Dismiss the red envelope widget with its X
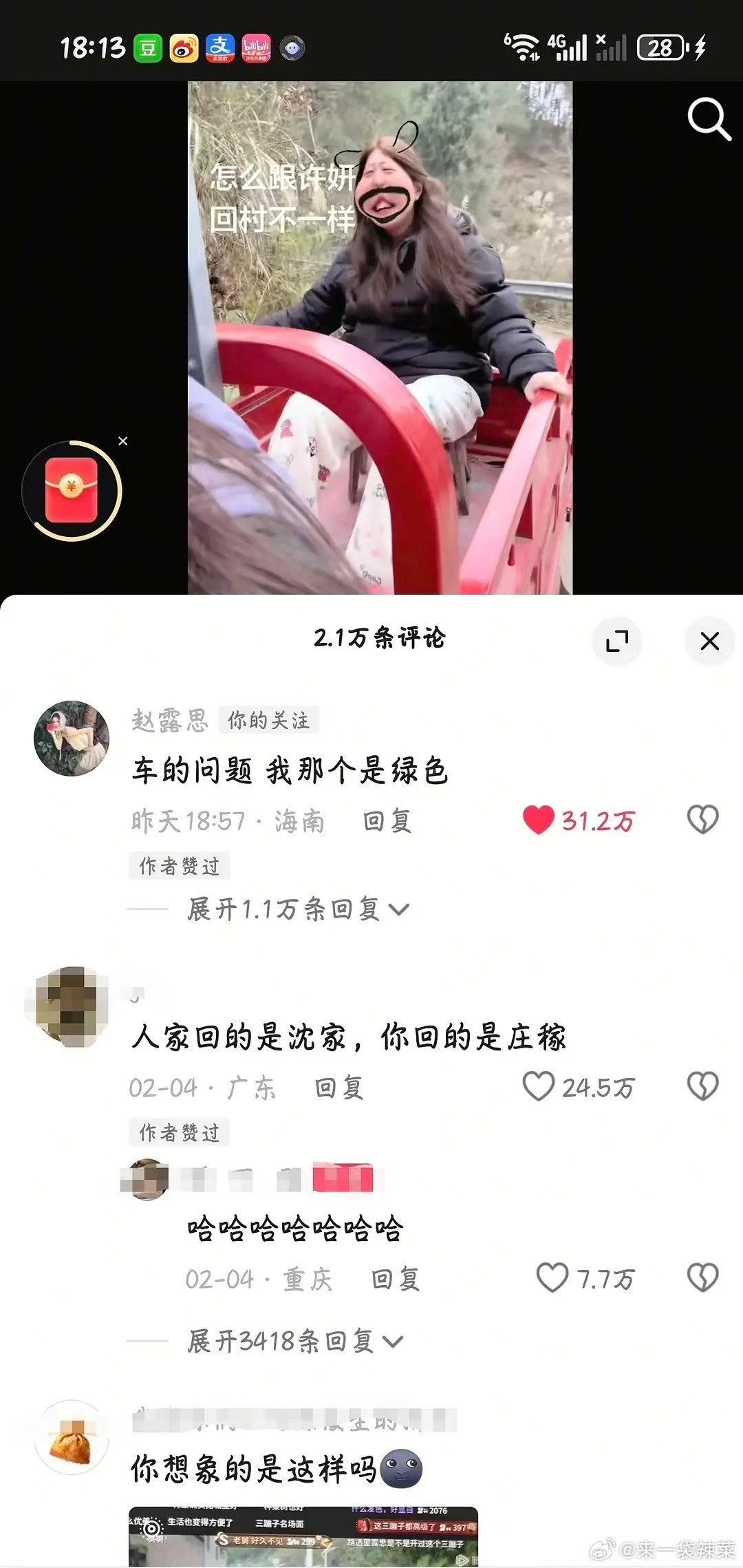Viewport: 743px width, 1568px height. [x=123, y=441]
